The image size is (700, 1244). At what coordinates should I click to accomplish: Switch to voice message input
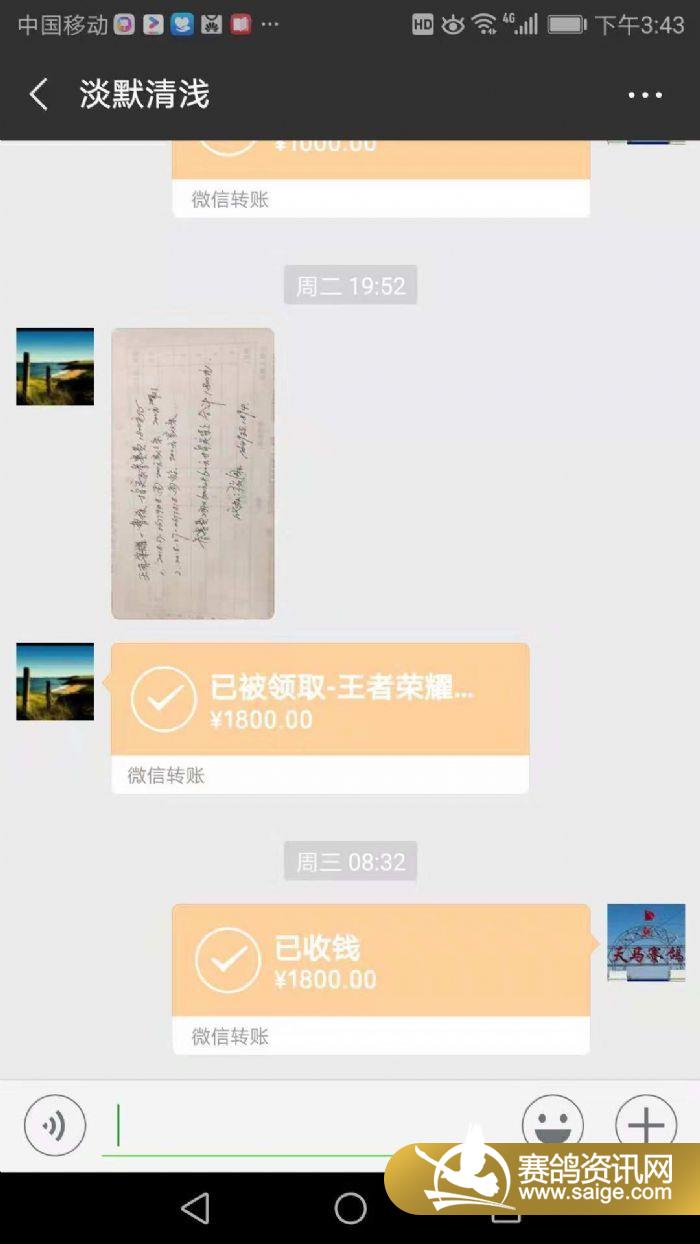(55, 1126)
